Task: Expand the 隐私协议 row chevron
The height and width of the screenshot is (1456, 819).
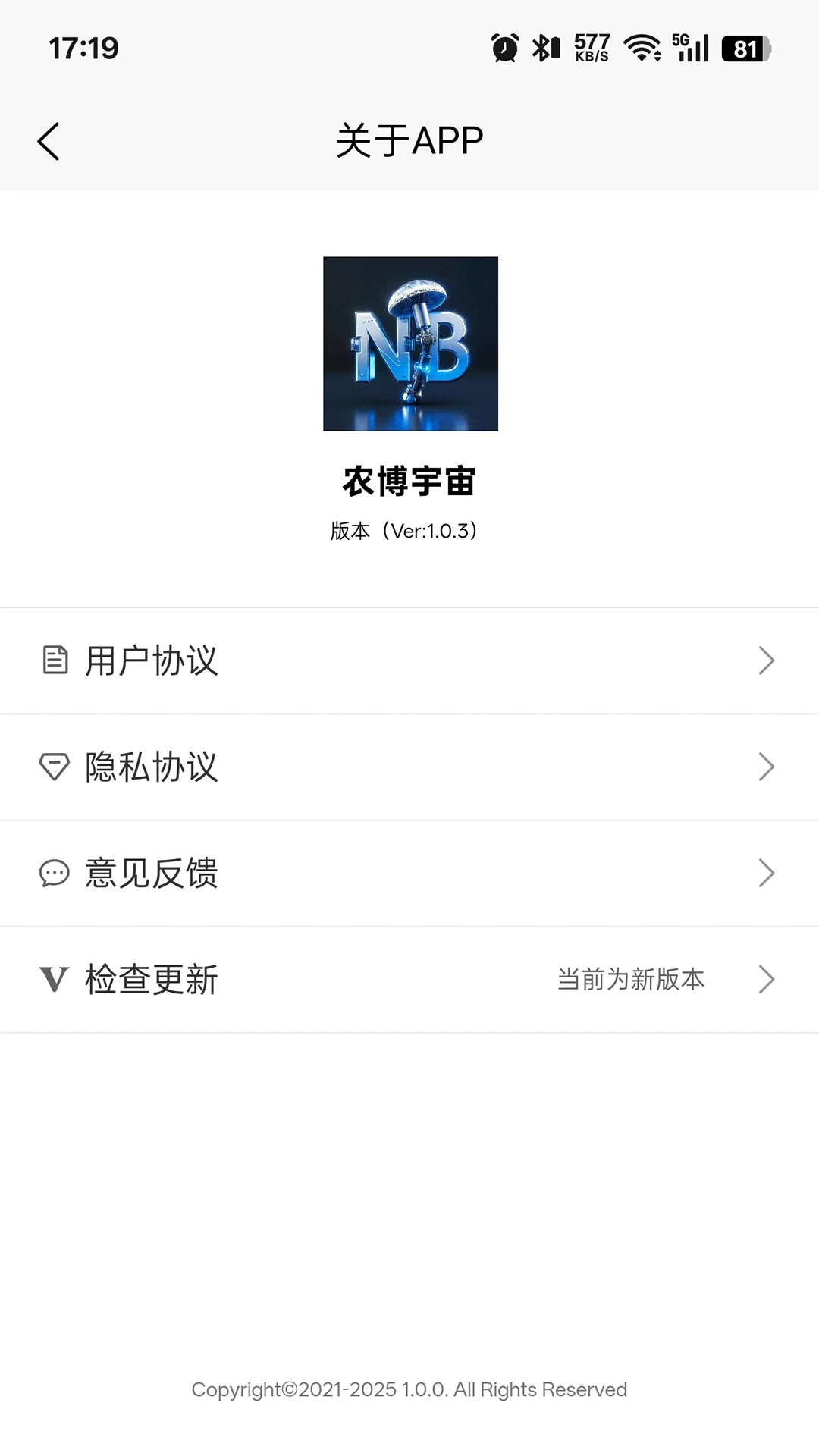Action: 766,767
